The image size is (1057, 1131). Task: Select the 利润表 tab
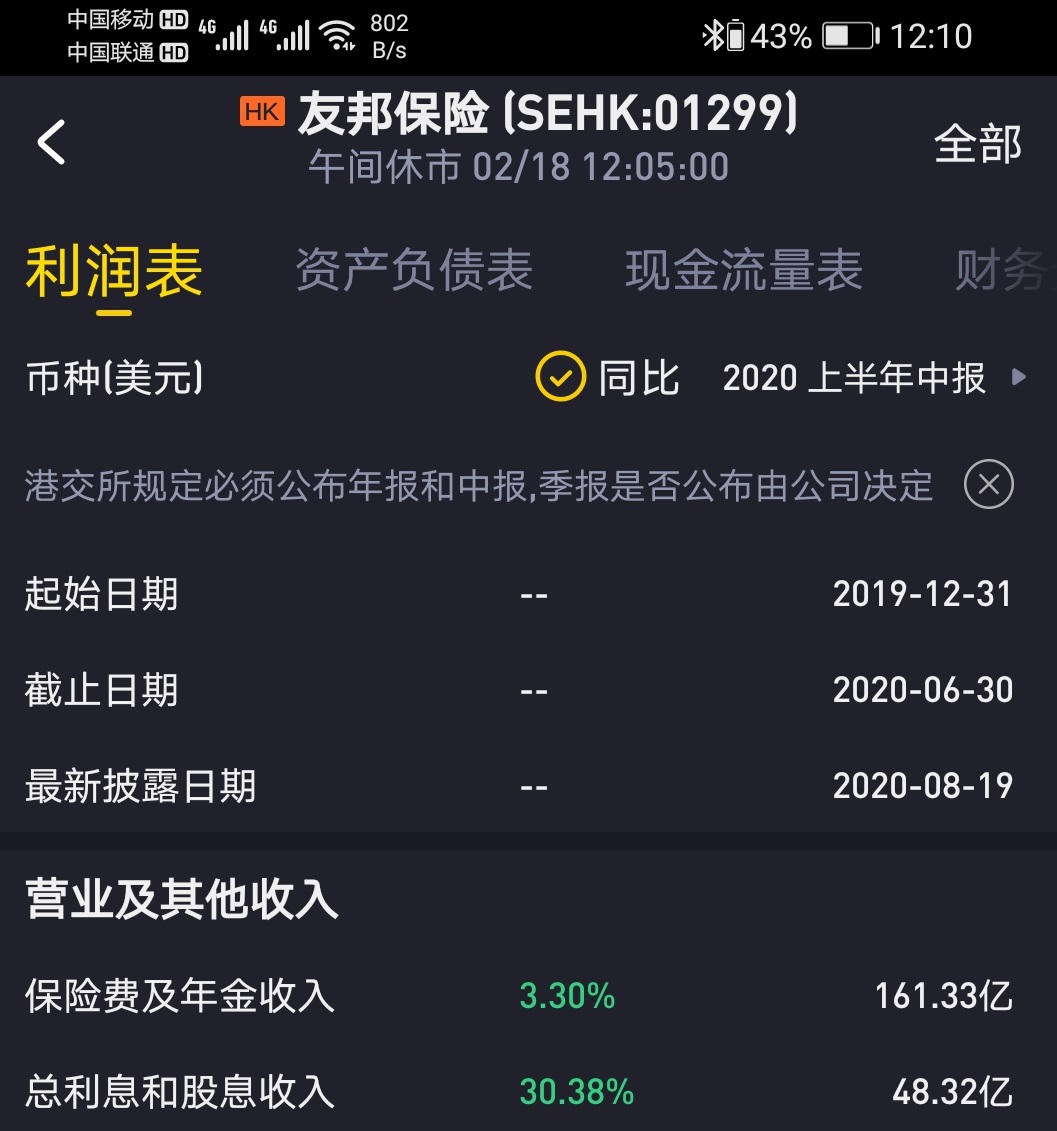[x=114, y=271]
